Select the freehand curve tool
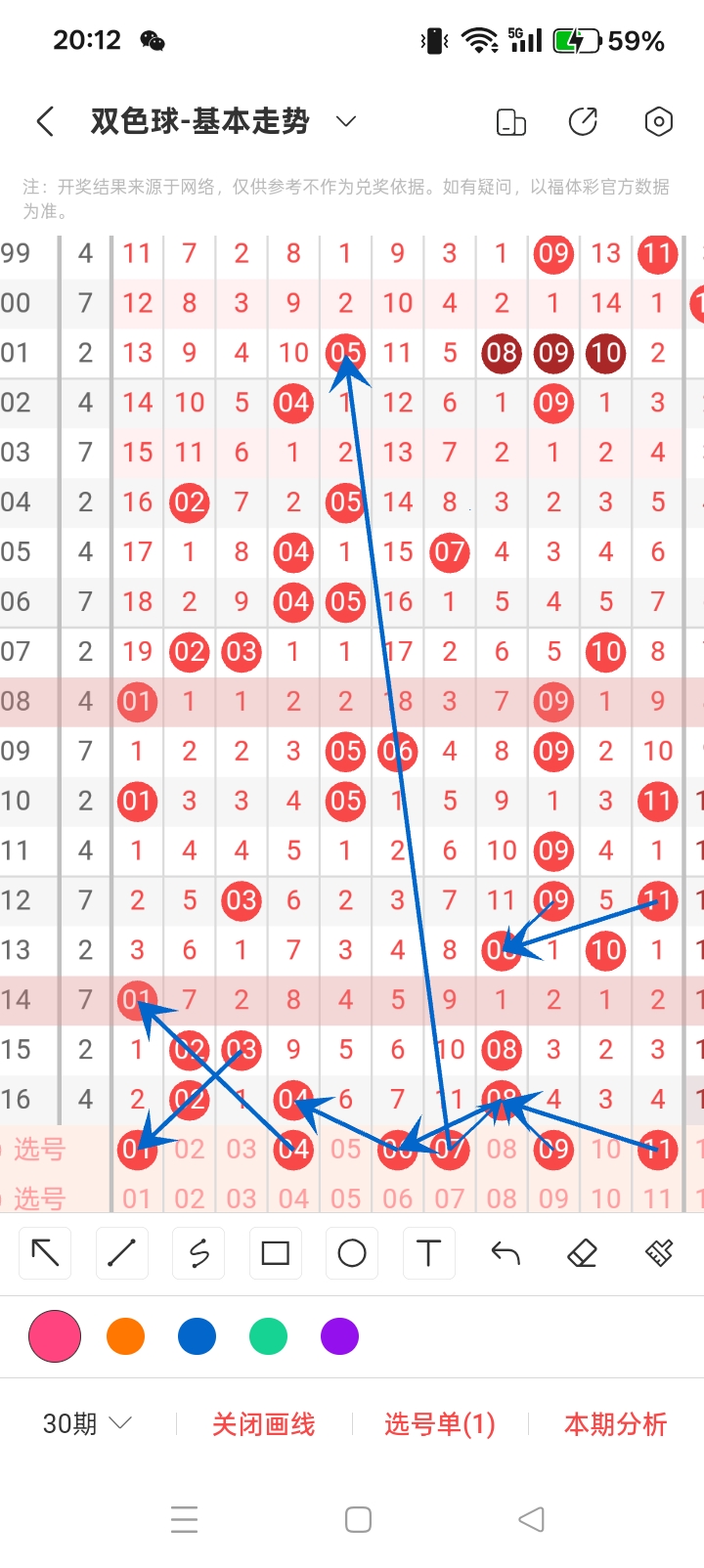The image size is (704, 1568). (198, 1253)
